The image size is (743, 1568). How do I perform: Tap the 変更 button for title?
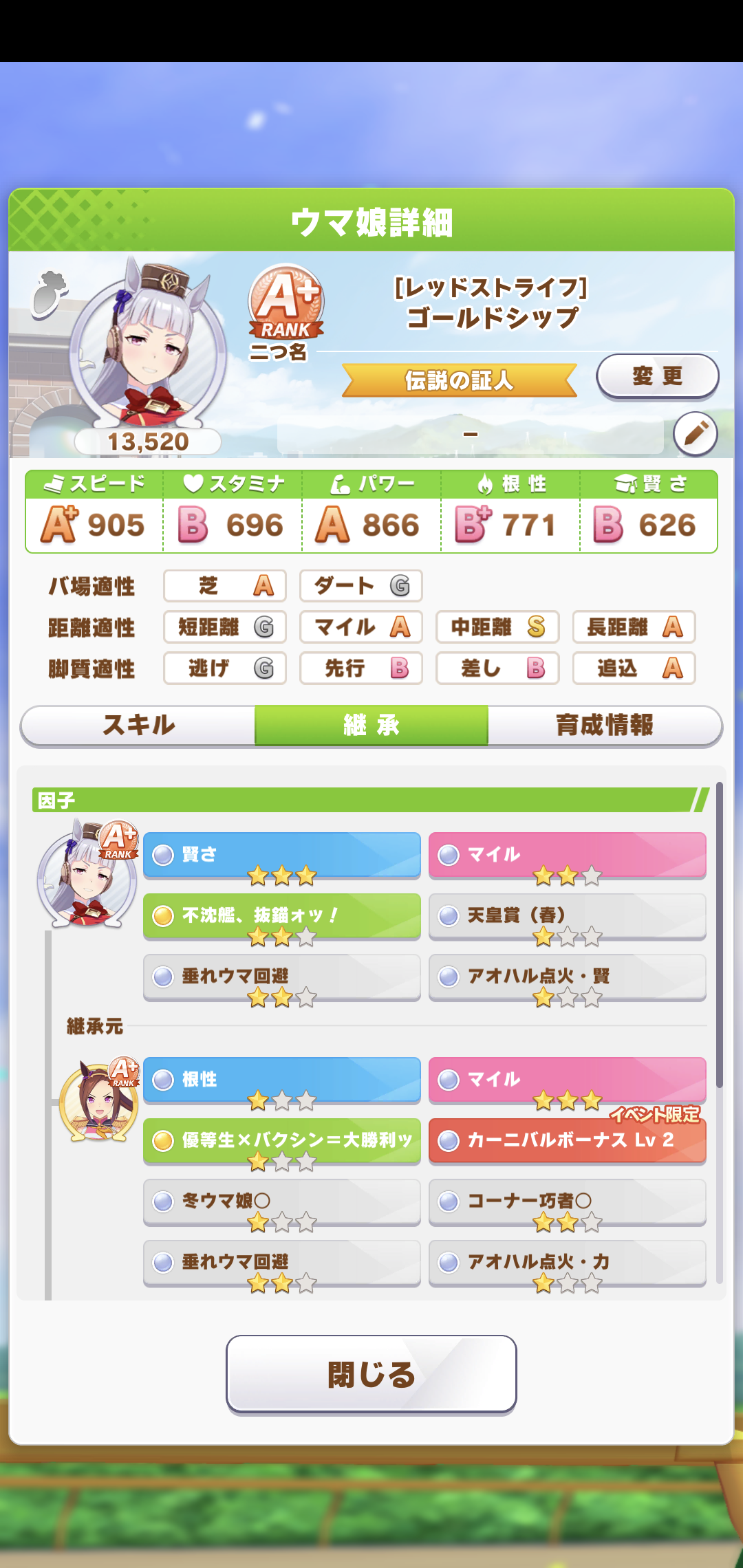657,376
